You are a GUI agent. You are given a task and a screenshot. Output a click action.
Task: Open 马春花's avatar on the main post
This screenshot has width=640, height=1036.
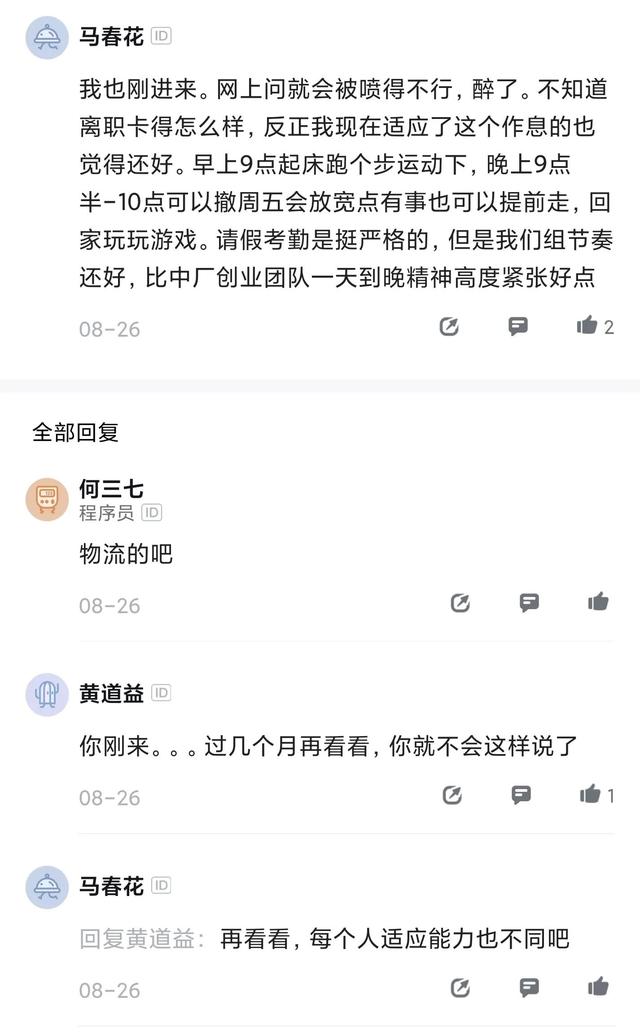(47, 38)
